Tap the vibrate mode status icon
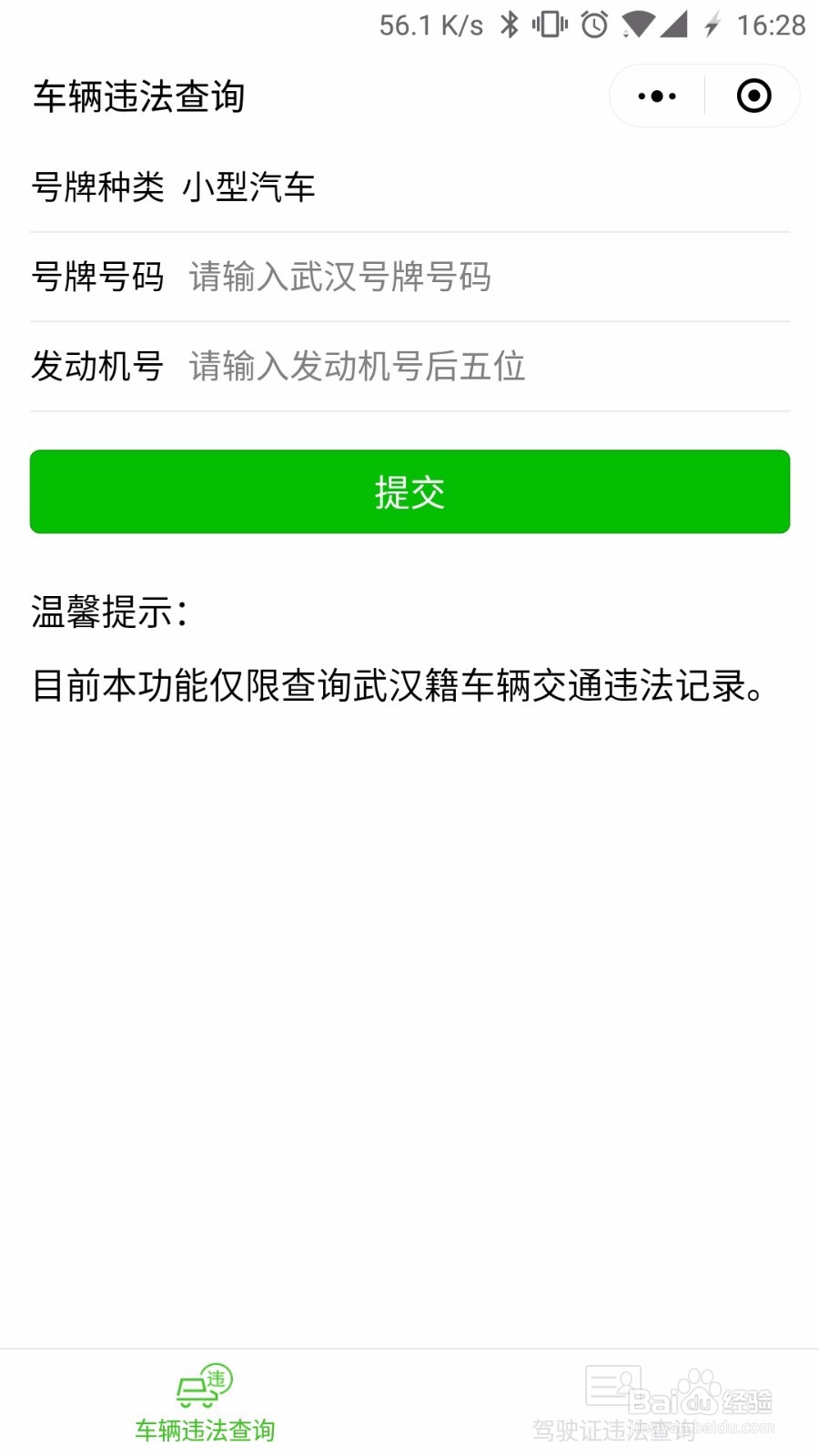 click(550, 25)
